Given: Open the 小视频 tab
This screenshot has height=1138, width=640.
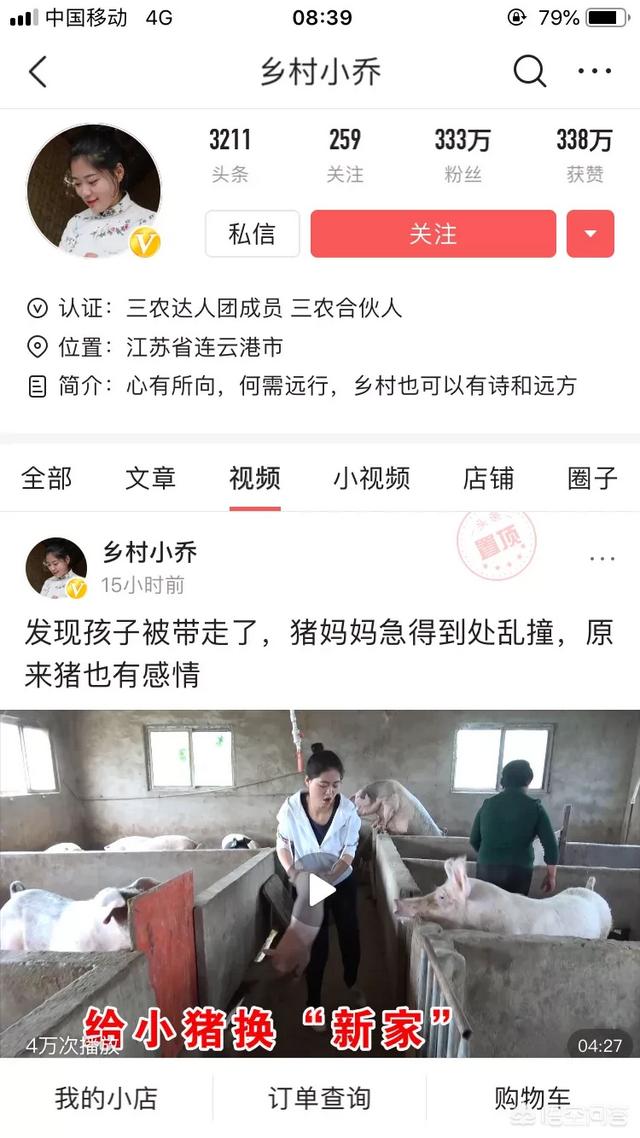Looking at the screenshot, I should point(371,478).
